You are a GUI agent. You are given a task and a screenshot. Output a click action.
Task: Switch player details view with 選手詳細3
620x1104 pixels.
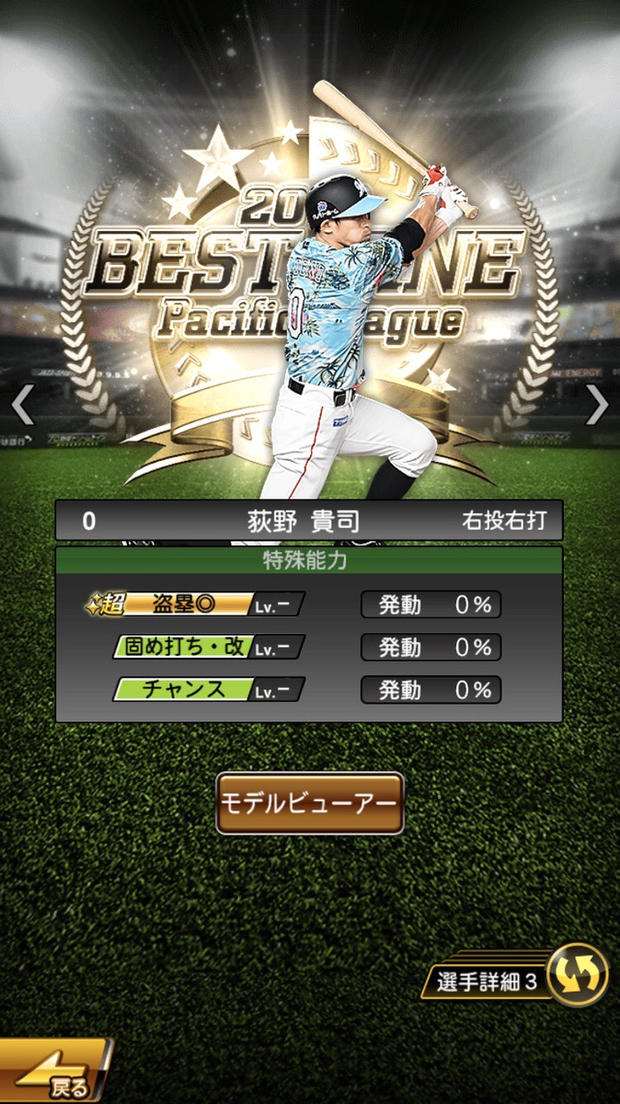click(520, 980)
